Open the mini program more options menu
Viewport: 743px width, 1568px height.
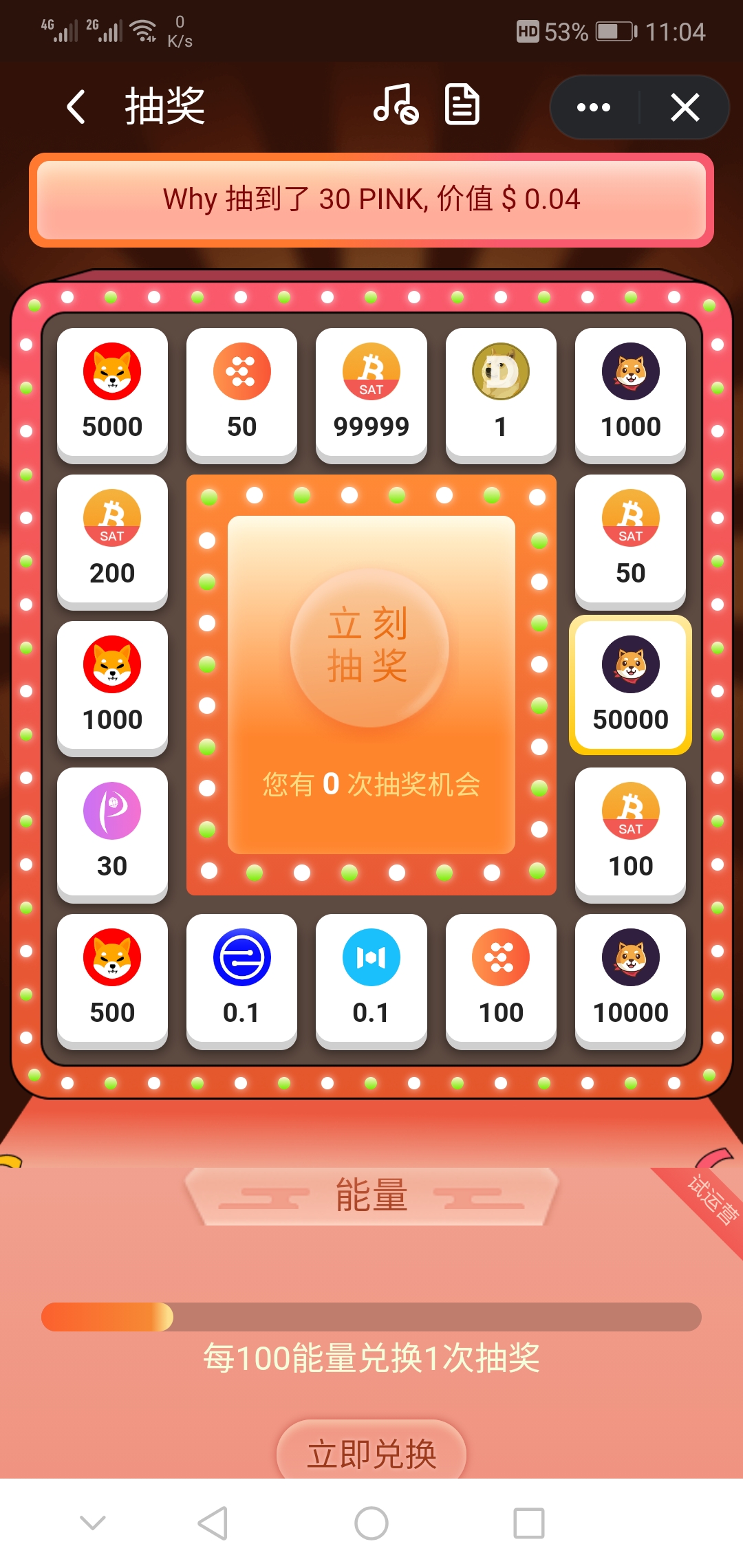[594, 107]
